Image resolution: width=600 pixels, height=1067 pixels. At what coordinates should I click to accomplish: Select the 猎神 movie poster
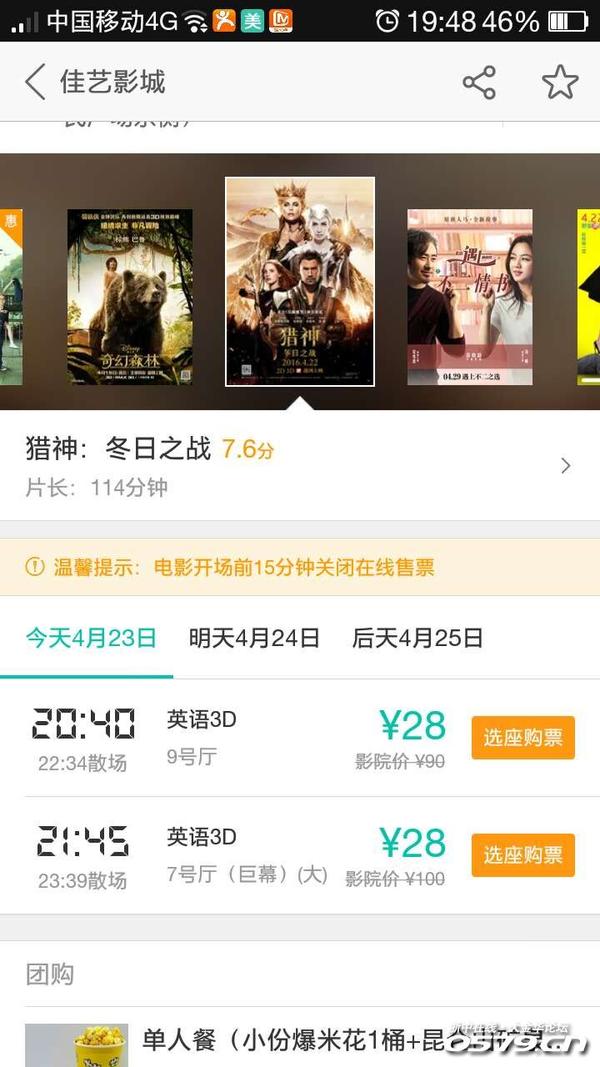(300, 282)
